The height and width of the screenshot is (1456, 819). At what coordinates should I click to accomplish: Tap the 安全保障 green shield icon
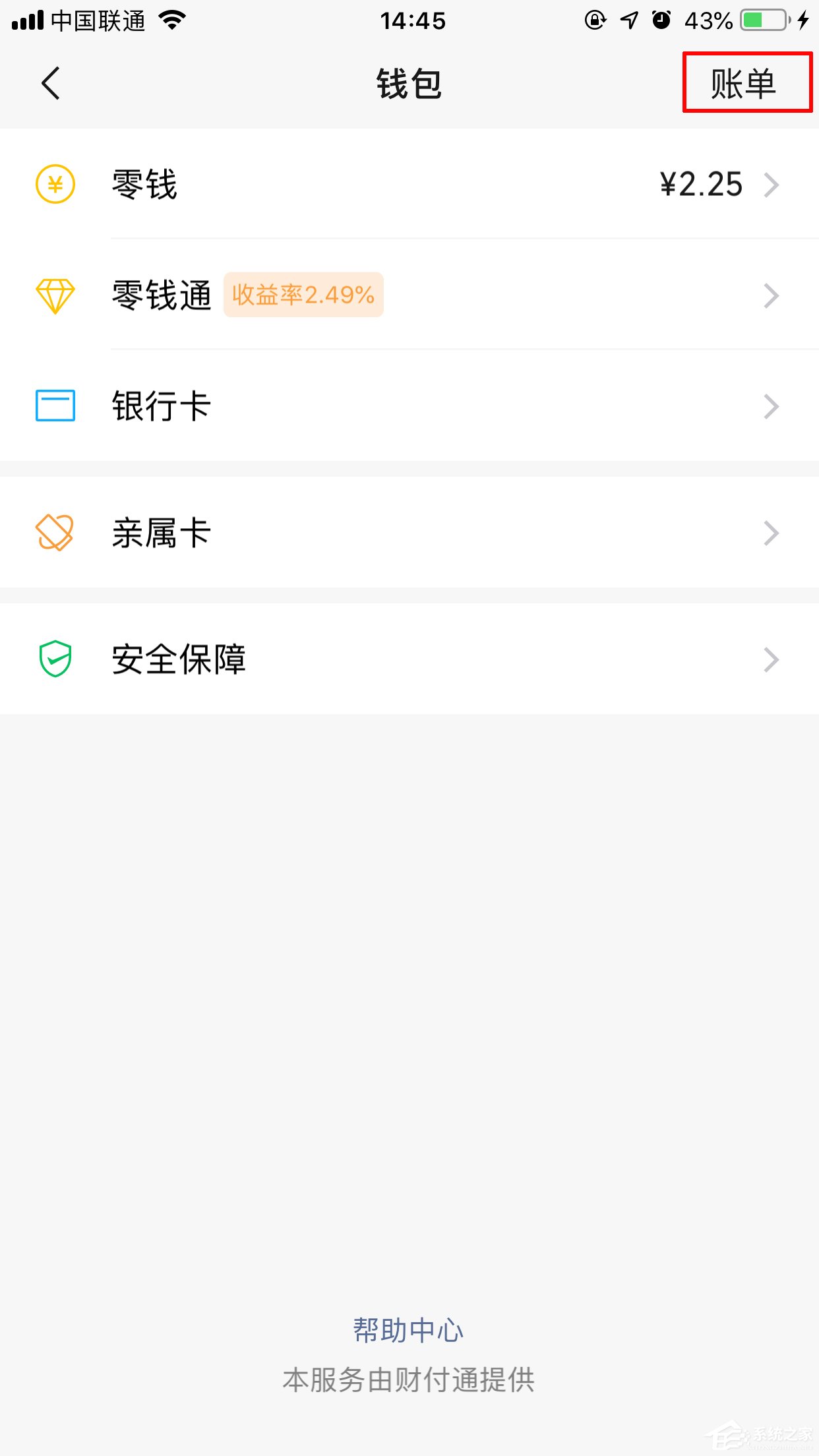click(55, 659)
